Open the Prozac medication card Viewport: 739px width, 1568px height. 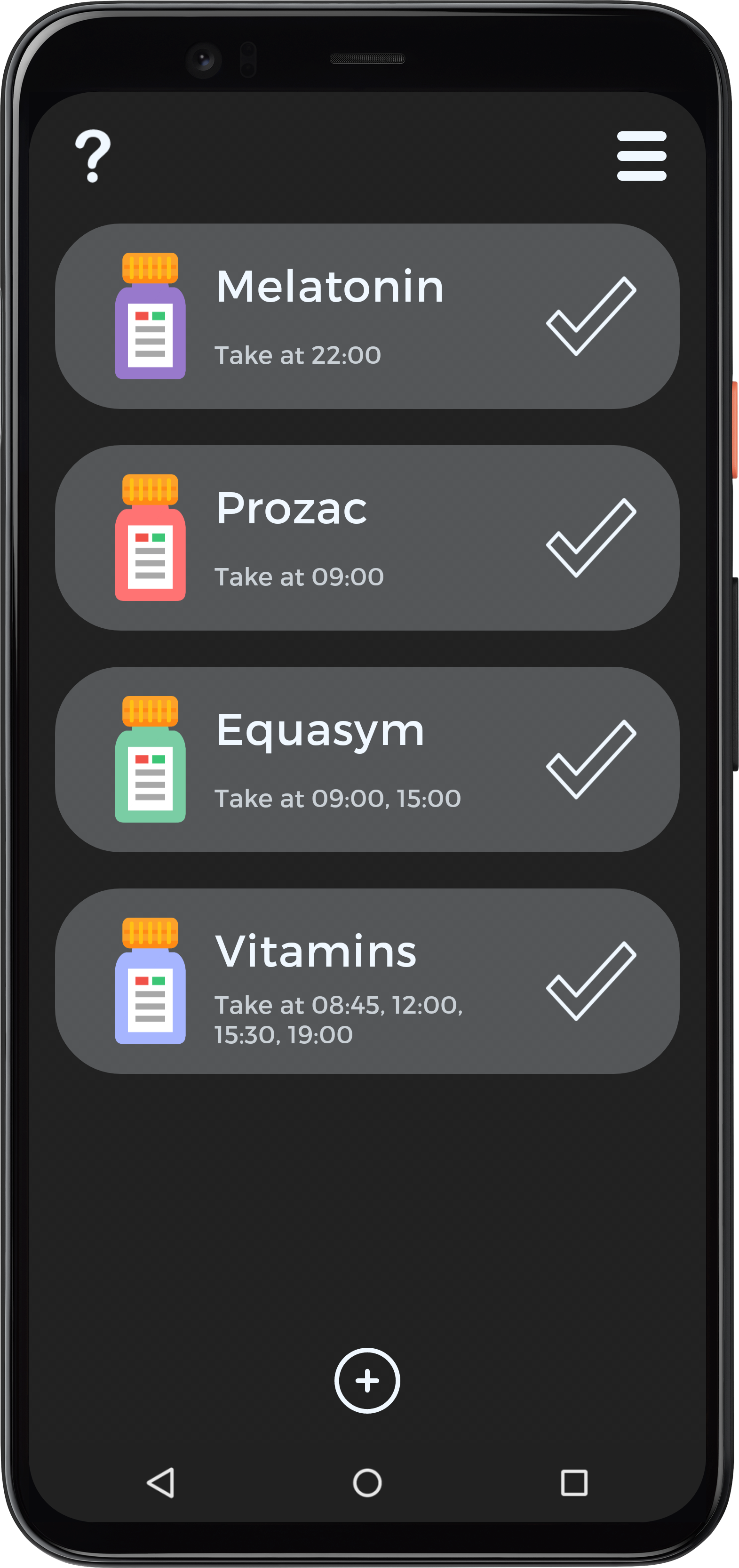(328, 537)
